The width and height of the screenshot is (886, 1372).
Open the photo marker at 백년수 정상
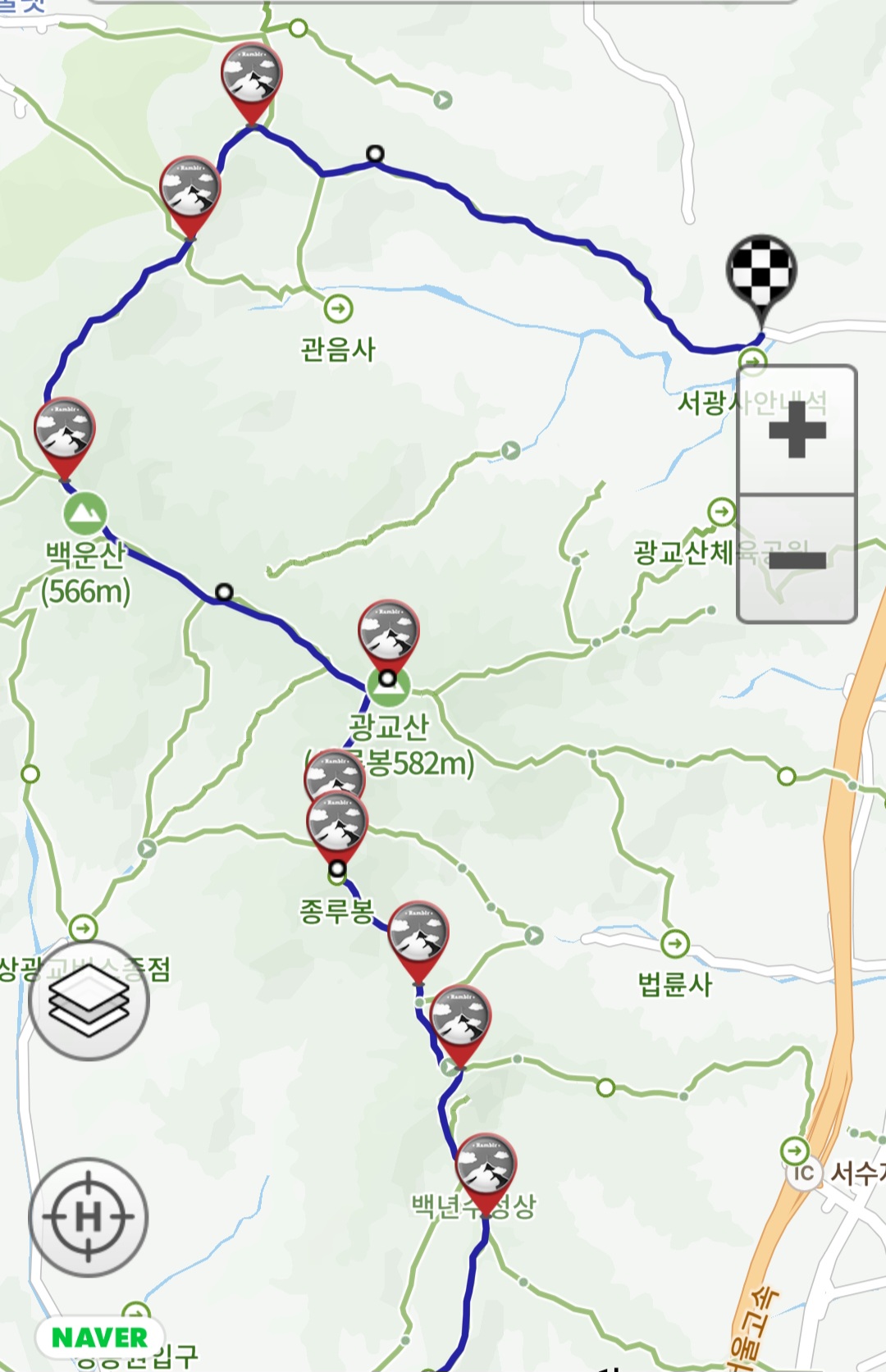click(x=486, y=1166)
